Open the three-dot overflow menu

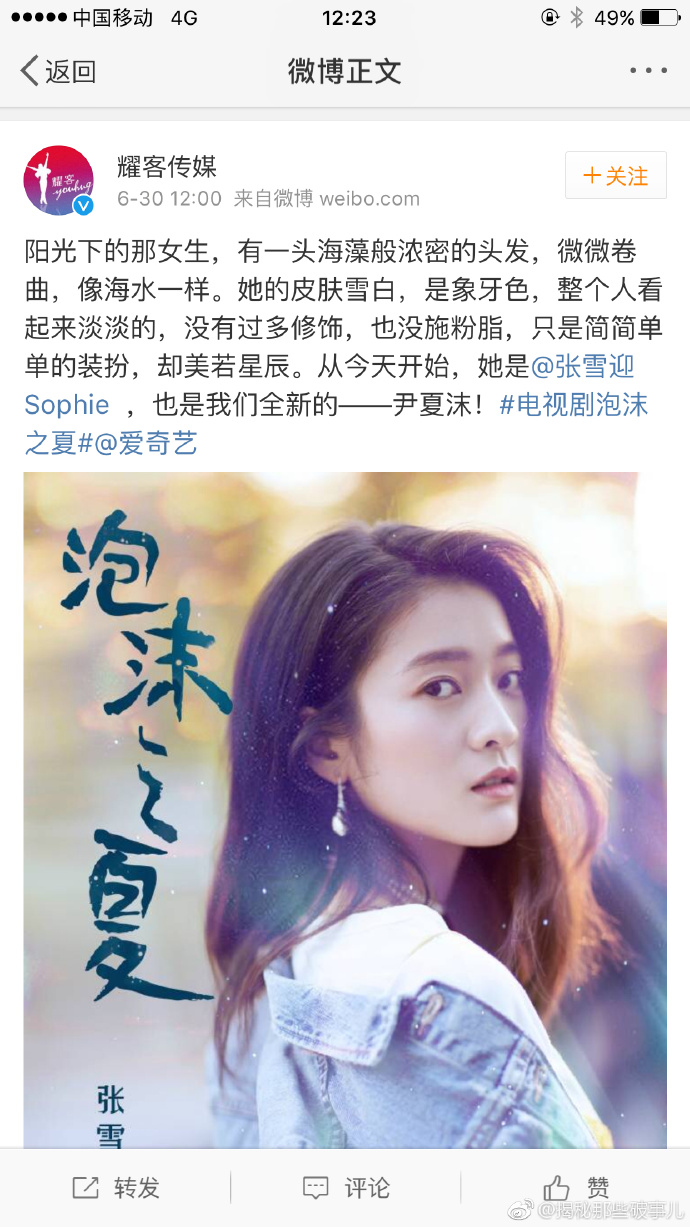point(648,71)
